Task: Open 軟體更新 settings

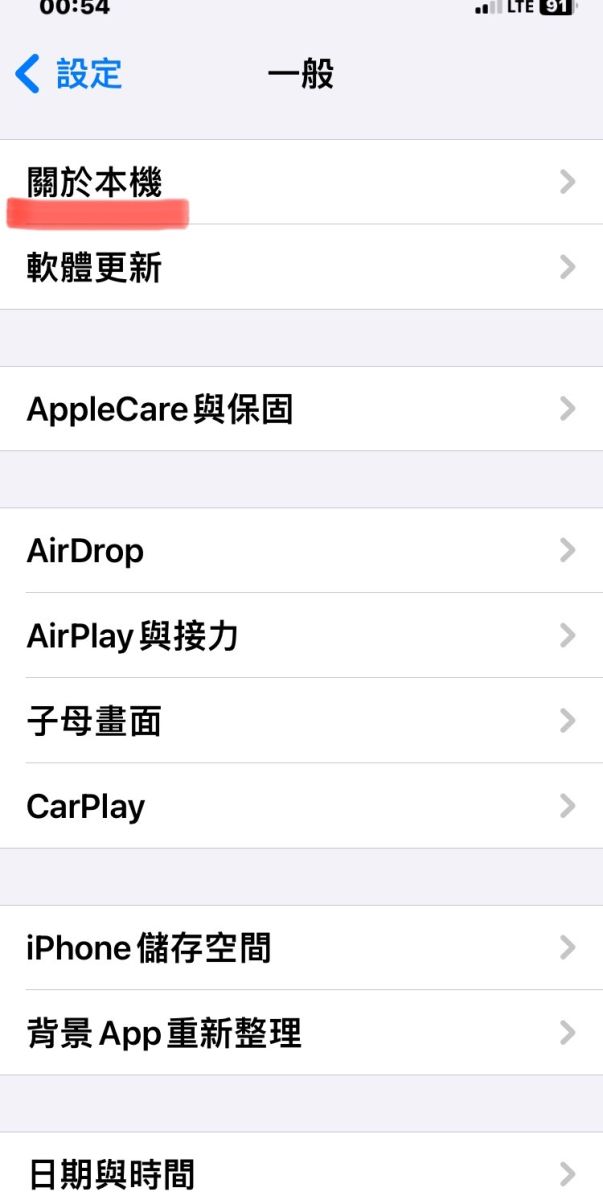Action: 301,267
